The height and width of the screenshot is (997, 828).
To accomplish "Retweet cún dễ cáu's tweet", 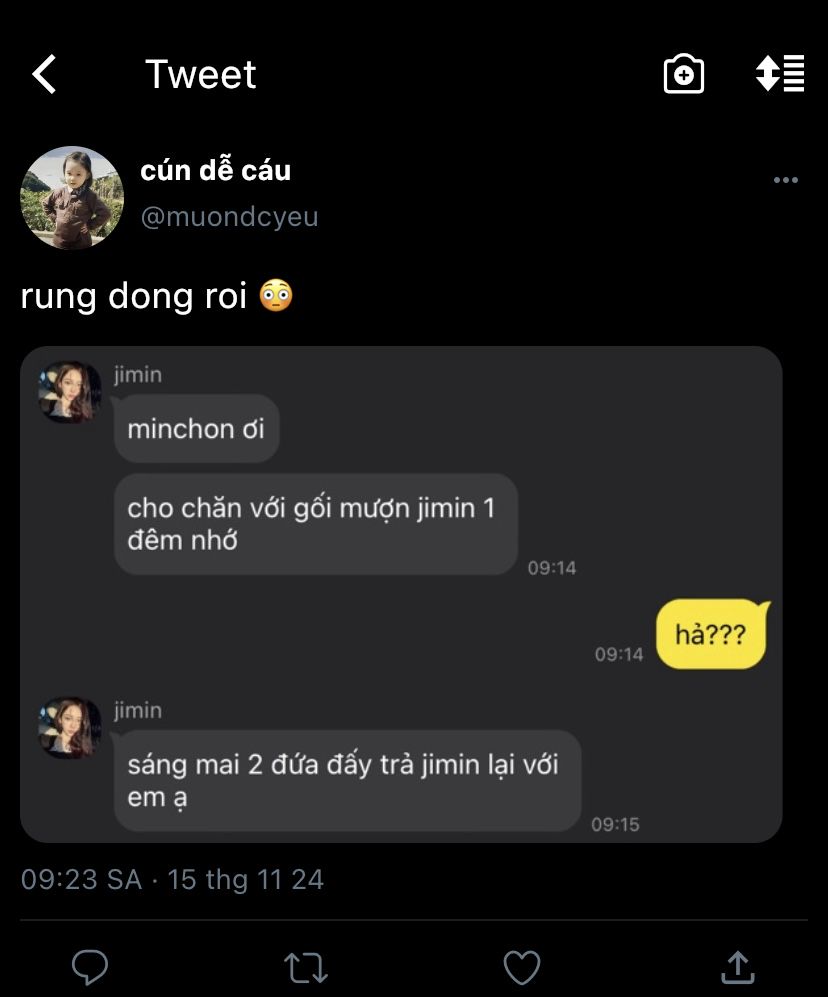I will pyautogui.click(x=306, y=967).
